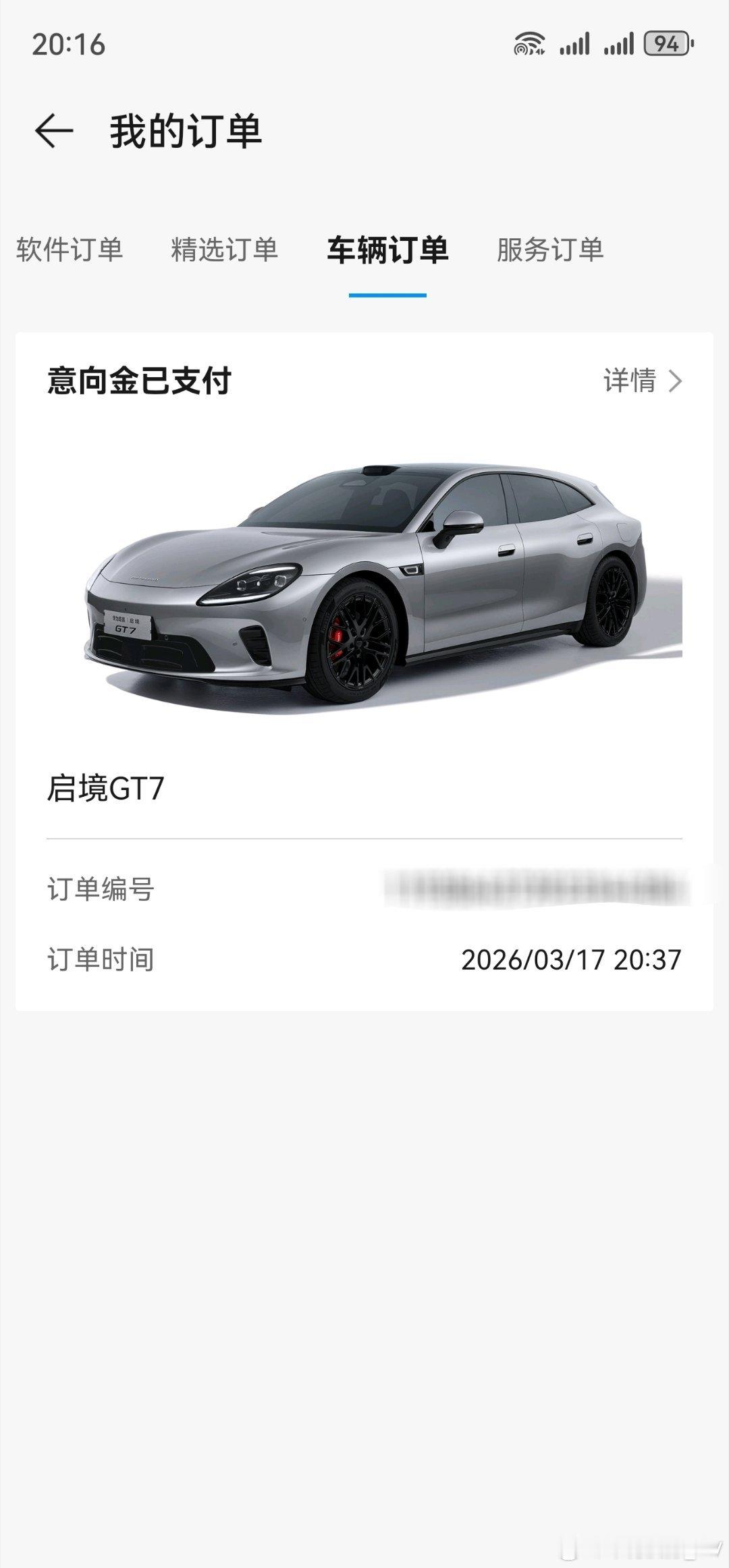Switch to the 精选订单 tab
729x1568 pixels.
click(224, 250)
